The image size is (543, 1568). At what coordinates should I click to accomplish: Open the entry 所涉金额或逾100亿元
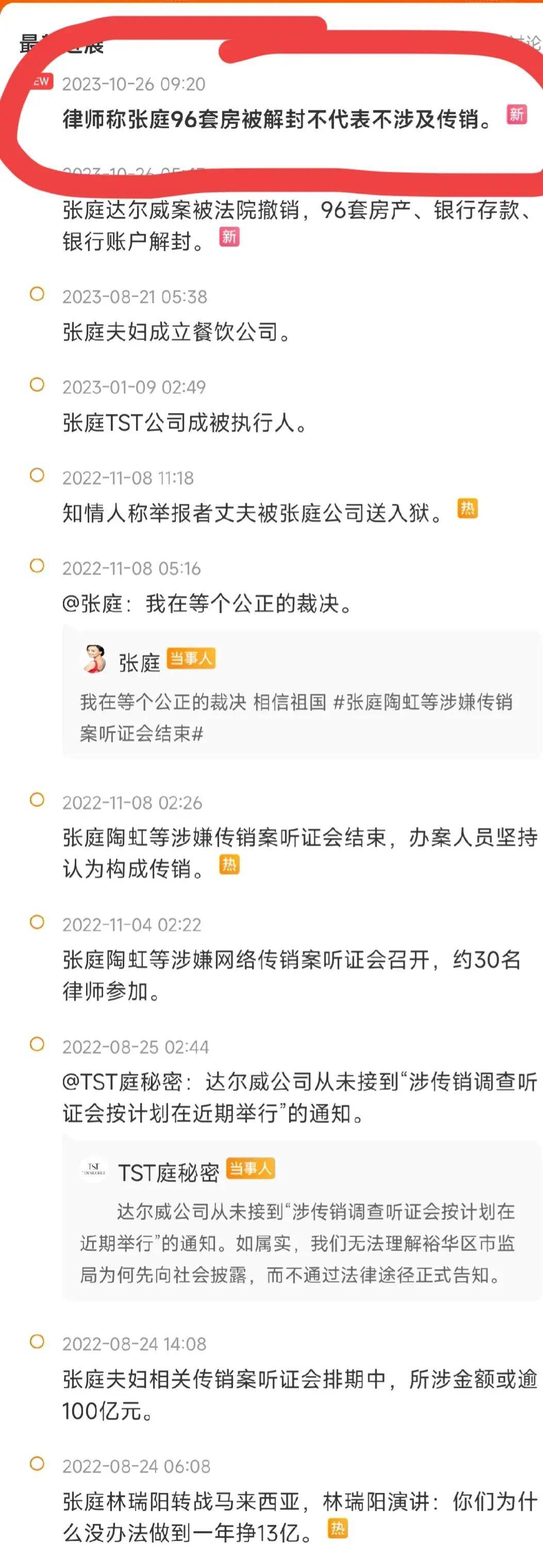click(x=298, y=1394)
